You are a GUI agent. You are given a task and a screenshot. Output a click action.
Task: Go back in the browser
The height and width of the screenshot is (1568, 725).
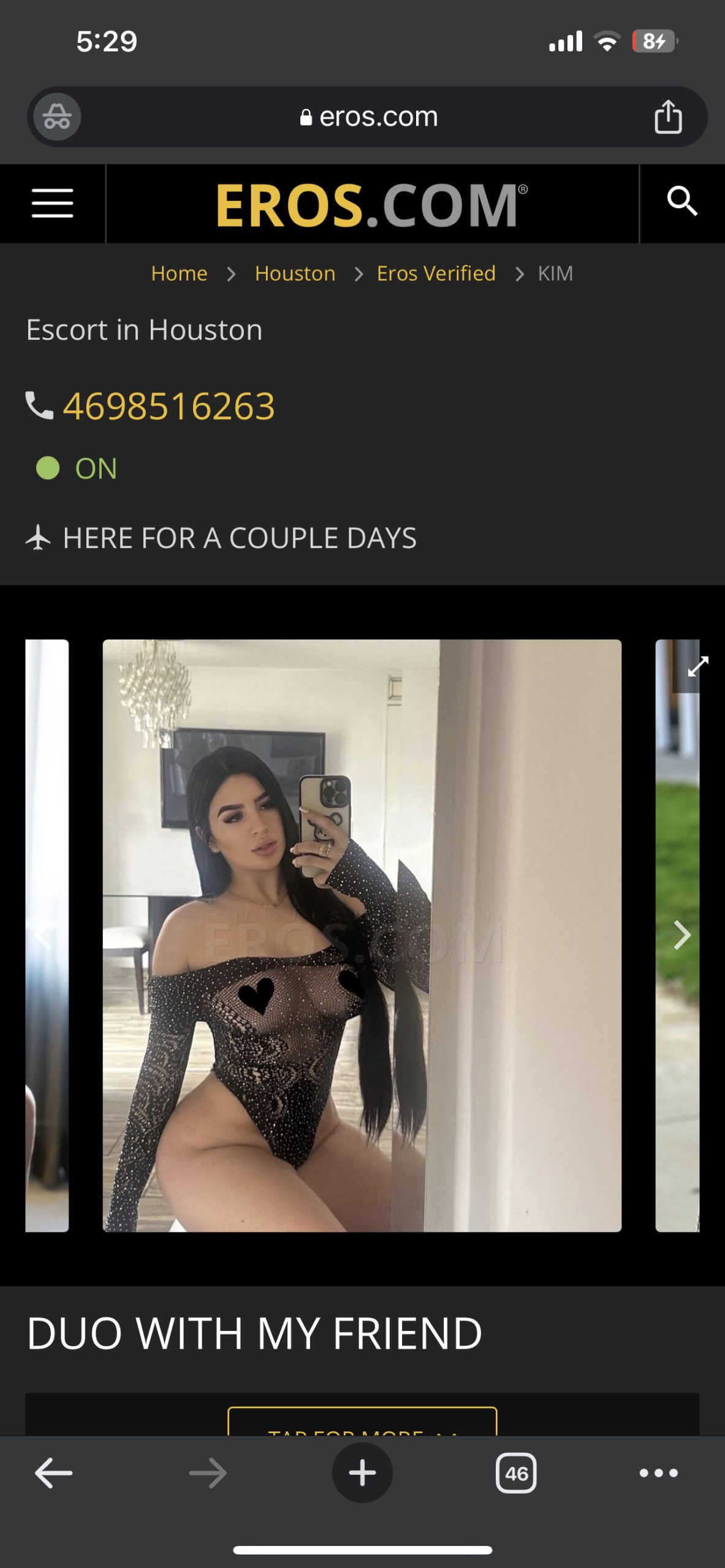point(54,1472)
